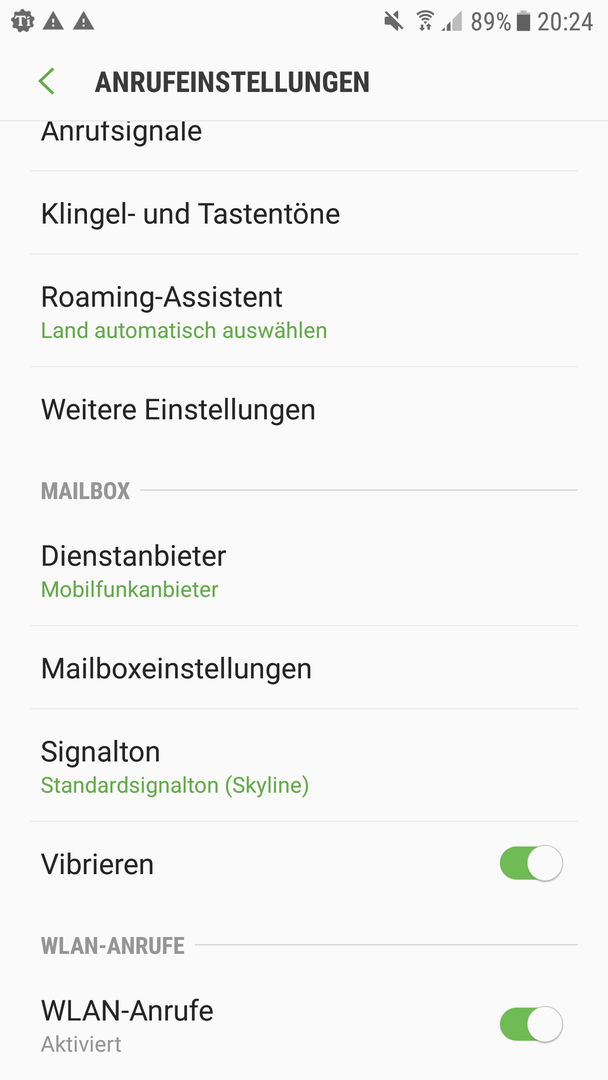Open Weitere Einstellungen
608x1080 pixels.
pyautogui.click(x=304, y=409)
